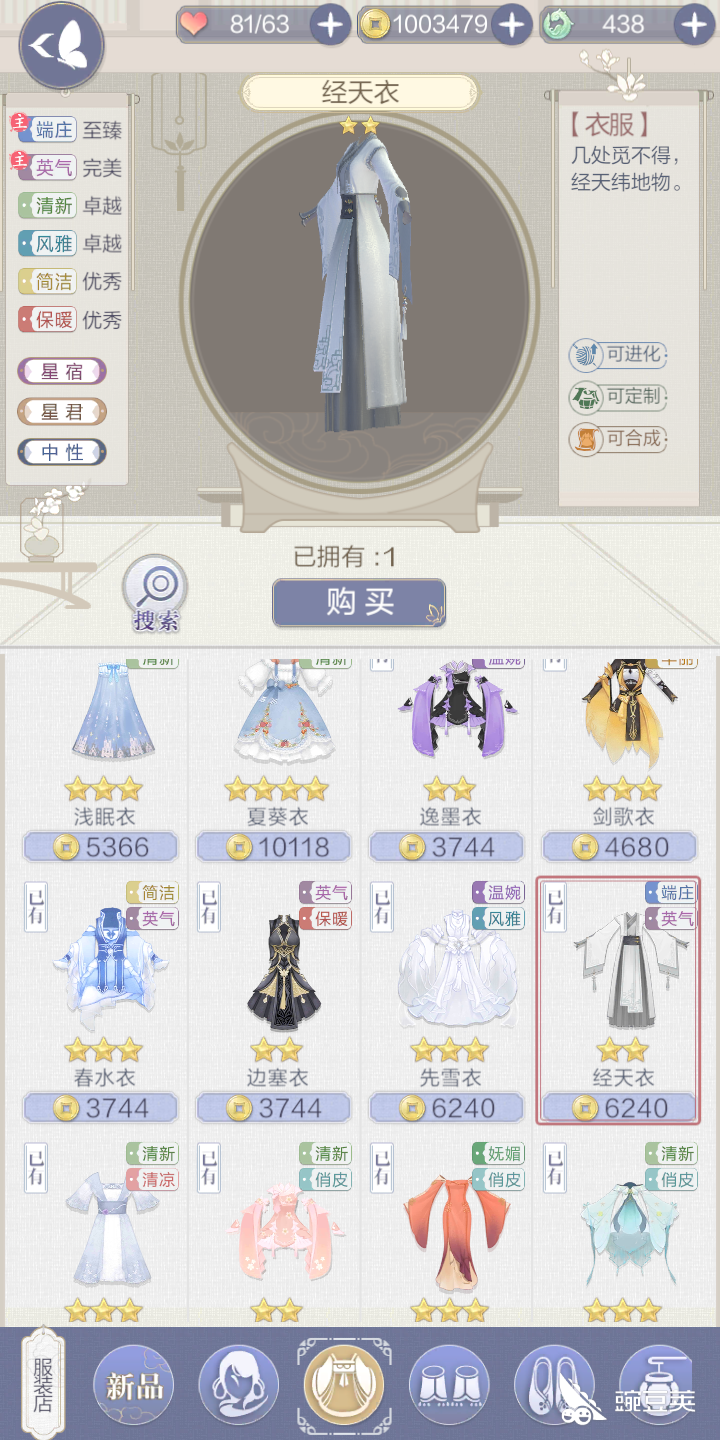Tap the 可进化 evolve tag
The width and height of the screenshot is (720, 1440).
pos(617,354)
